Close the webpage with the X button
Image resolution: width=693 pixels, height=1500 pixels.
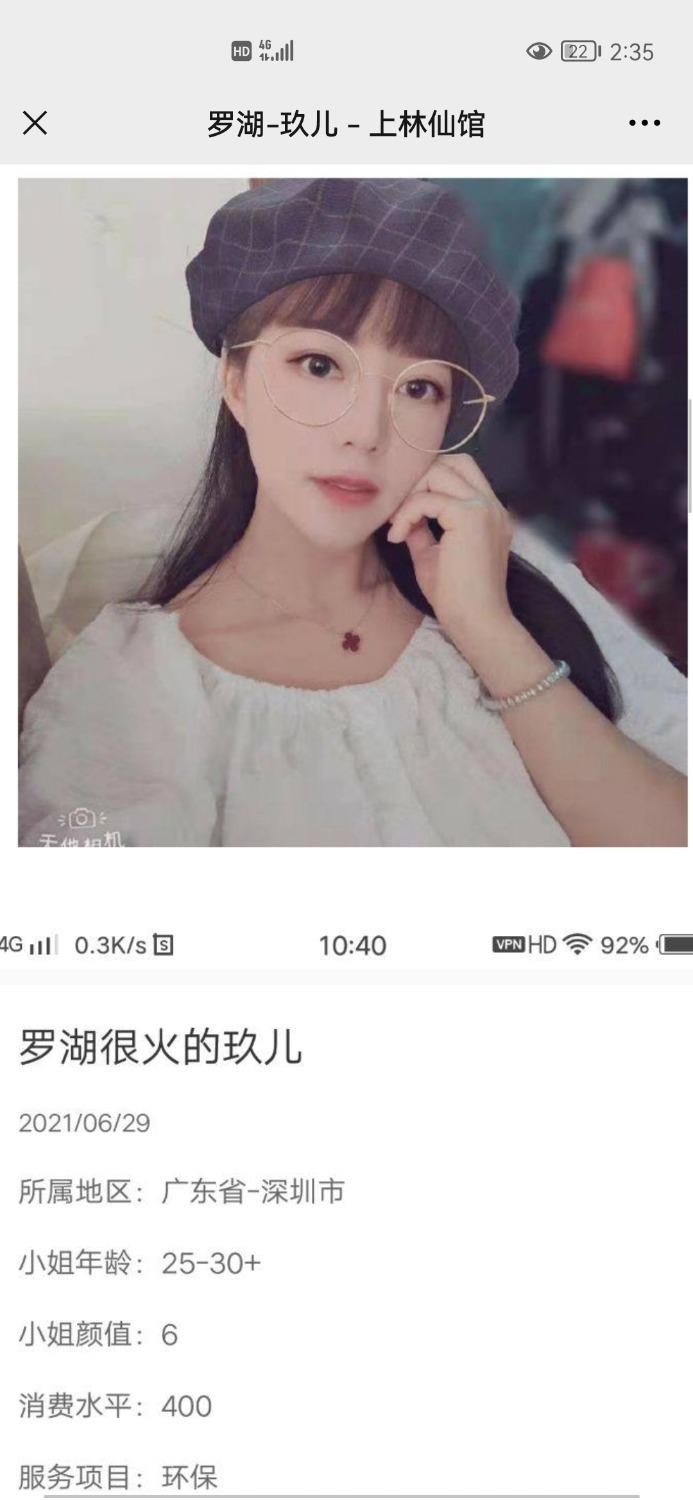[x=35, y=123]
